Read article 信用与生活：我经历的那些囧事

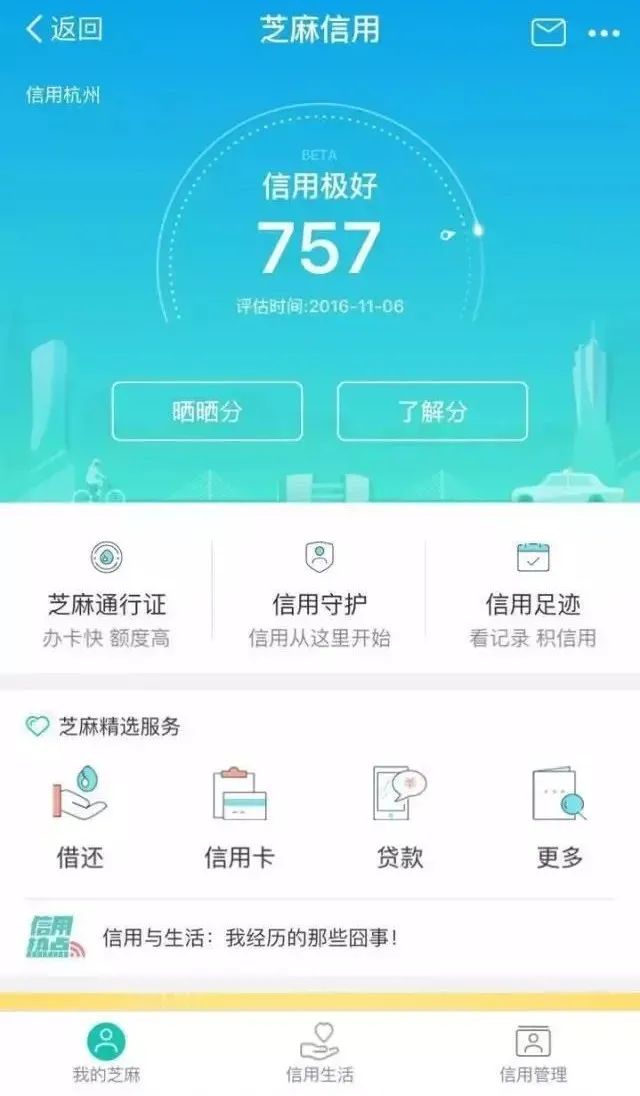pyautogui.click(x=250, y=938)
